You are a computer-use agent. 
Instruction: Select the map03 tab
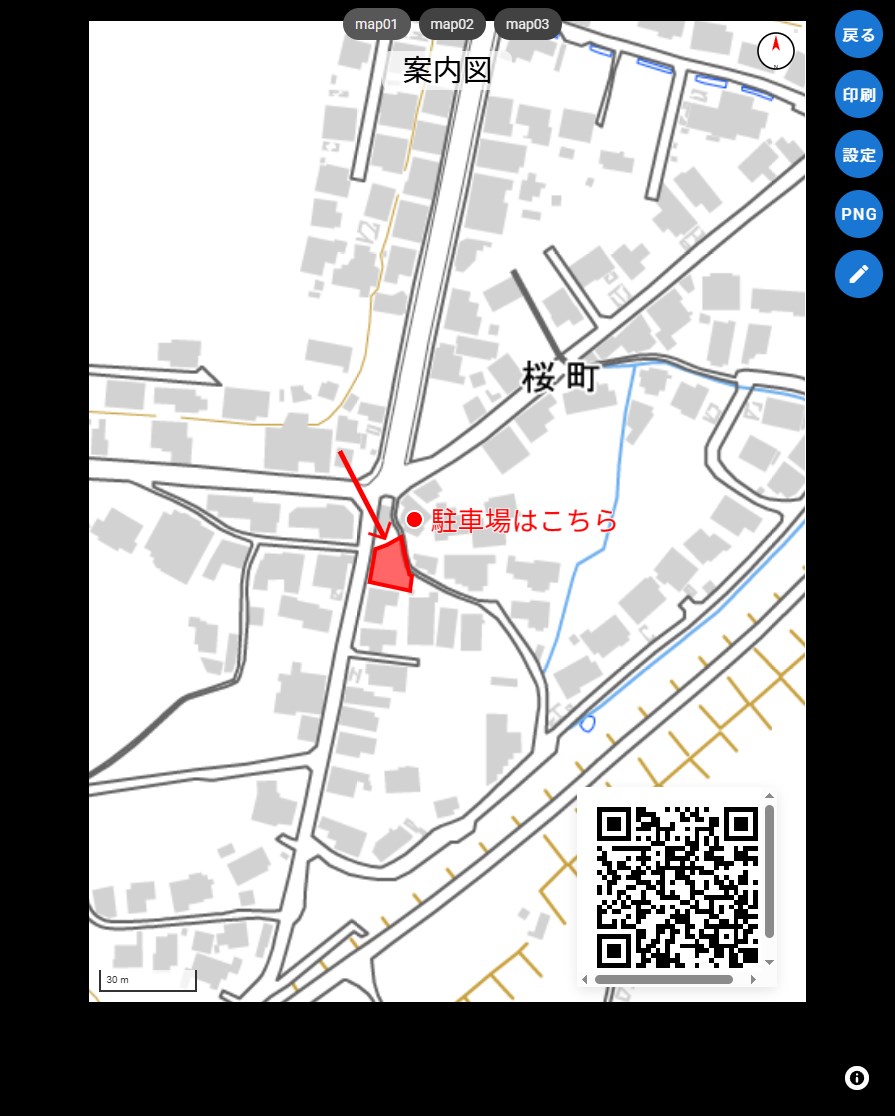tap(528, 24)
